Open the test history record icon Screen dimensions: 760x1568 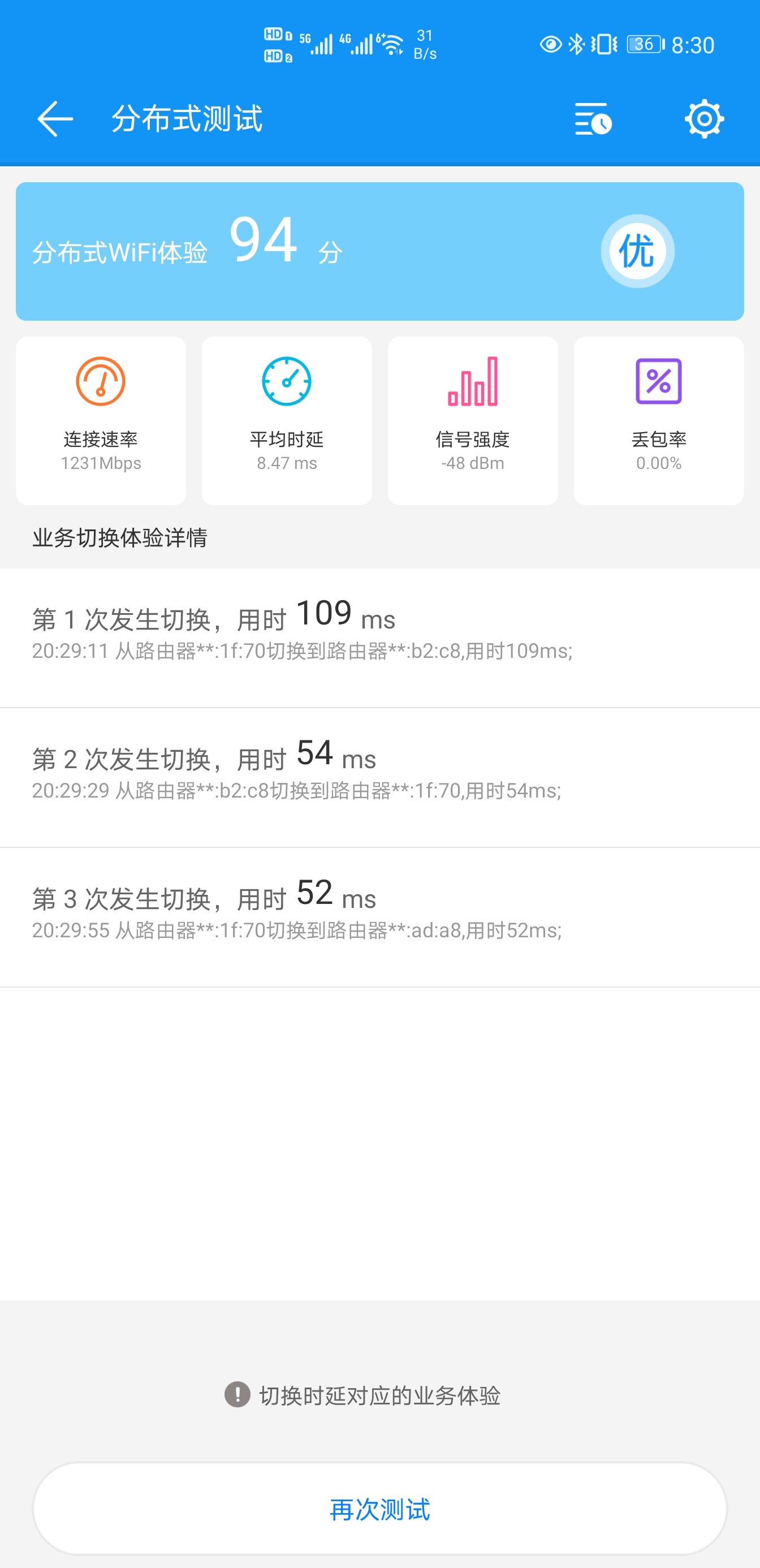(x=592, y=119)
